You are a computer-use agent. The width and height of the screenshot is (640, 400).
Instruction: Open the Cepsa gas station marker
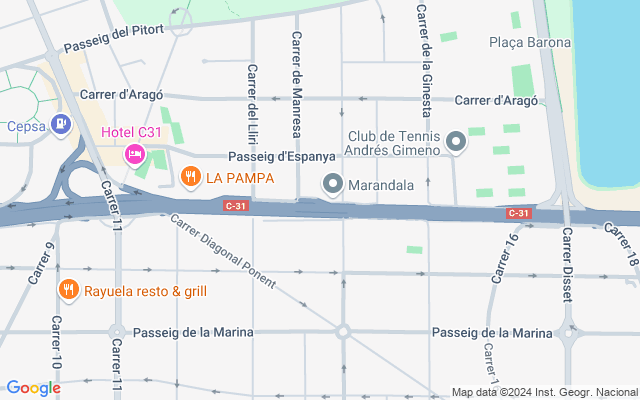point(62,125)
